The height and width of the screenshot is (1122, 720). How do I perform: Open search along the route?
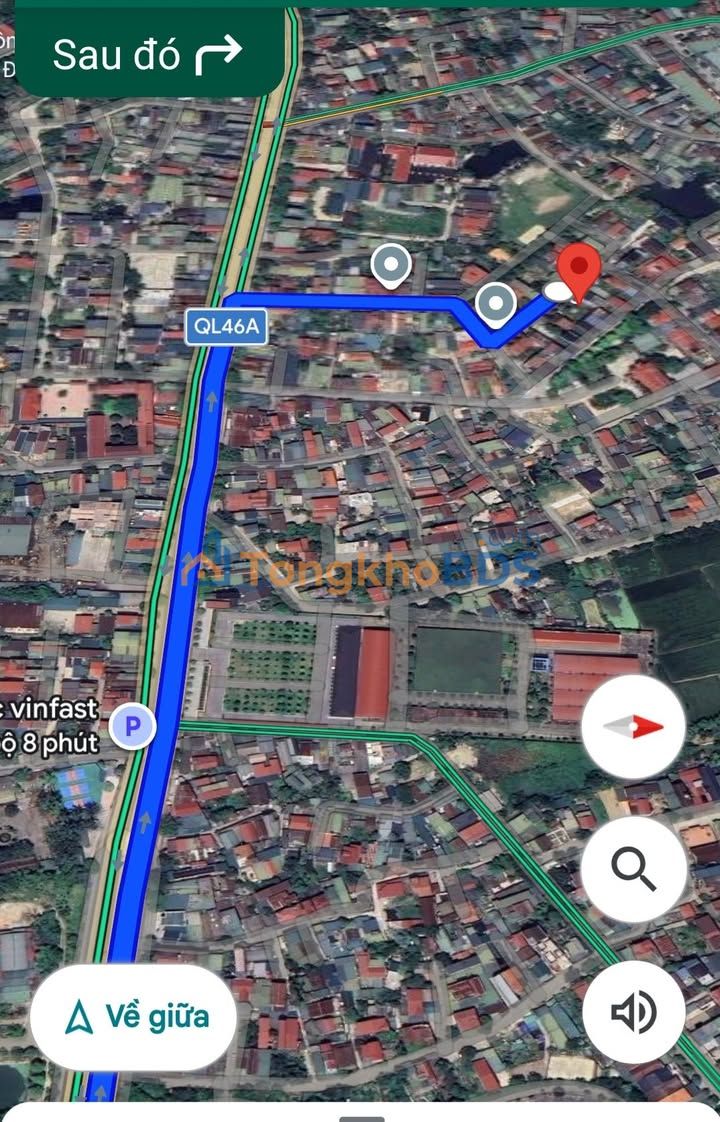coord(633,870)
